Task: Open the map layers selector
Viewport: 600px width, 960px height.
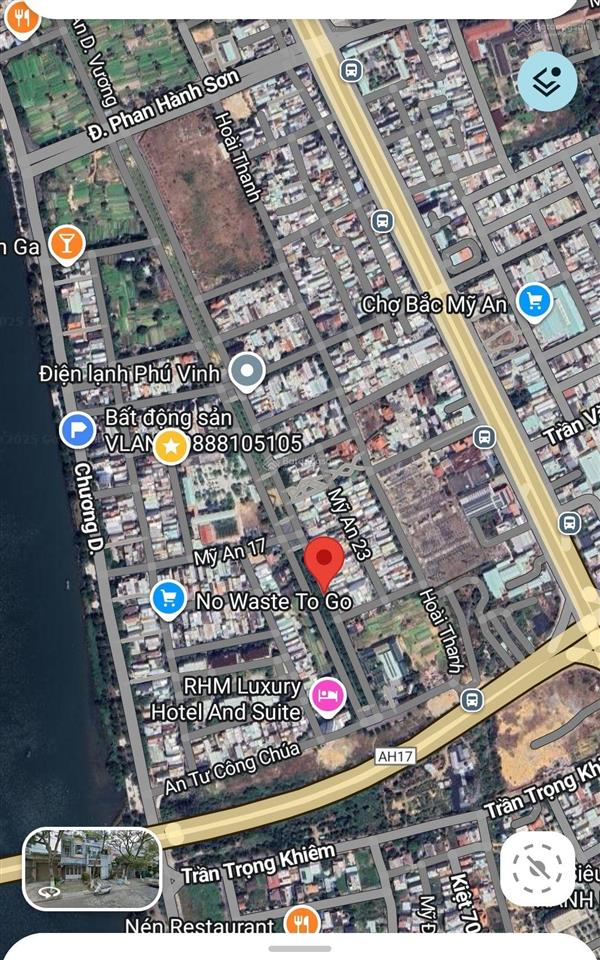Action: [x=547, y=82]
